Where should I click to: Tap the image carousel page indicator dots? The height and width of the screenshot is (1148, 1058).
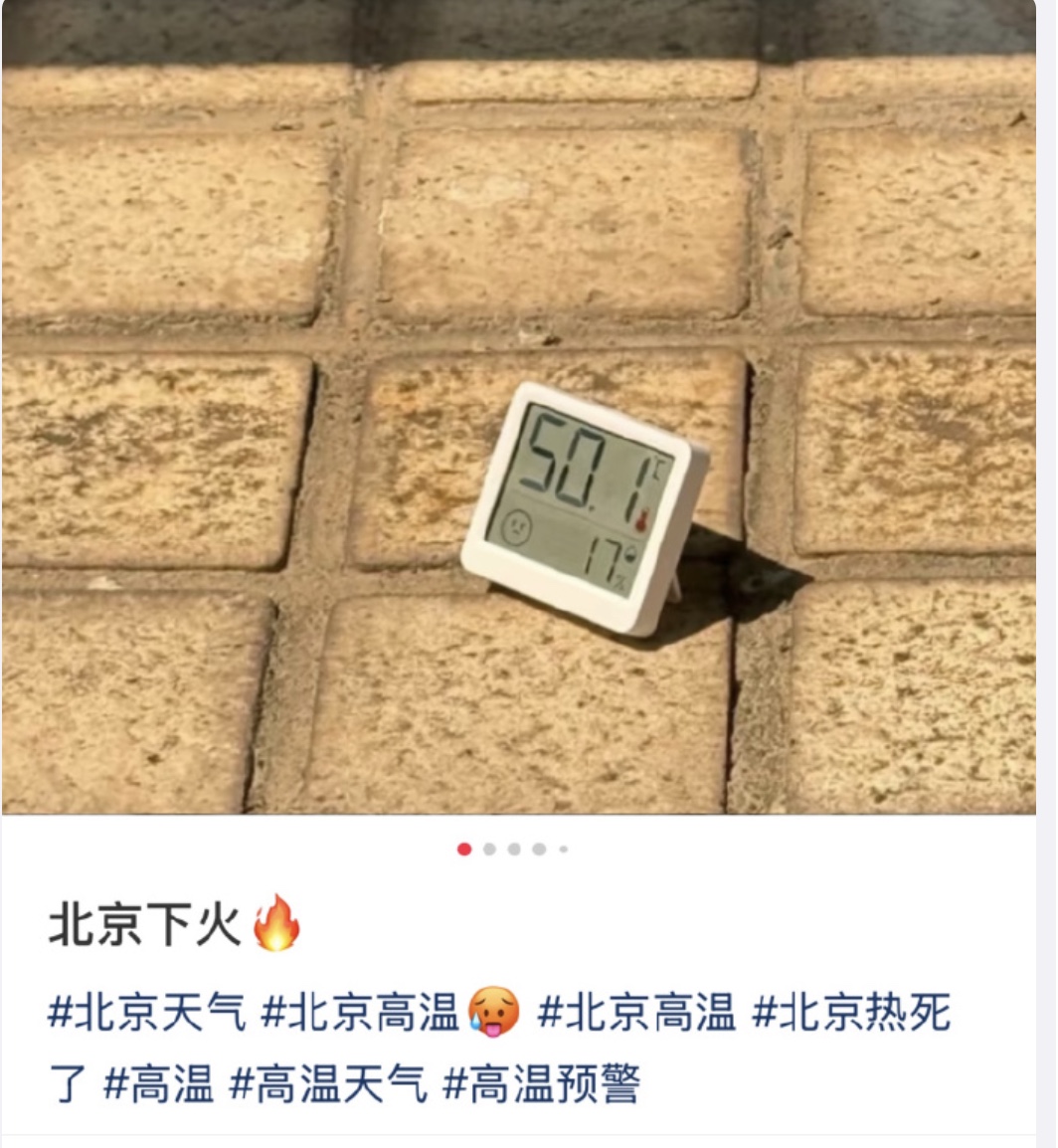[513, 850]
